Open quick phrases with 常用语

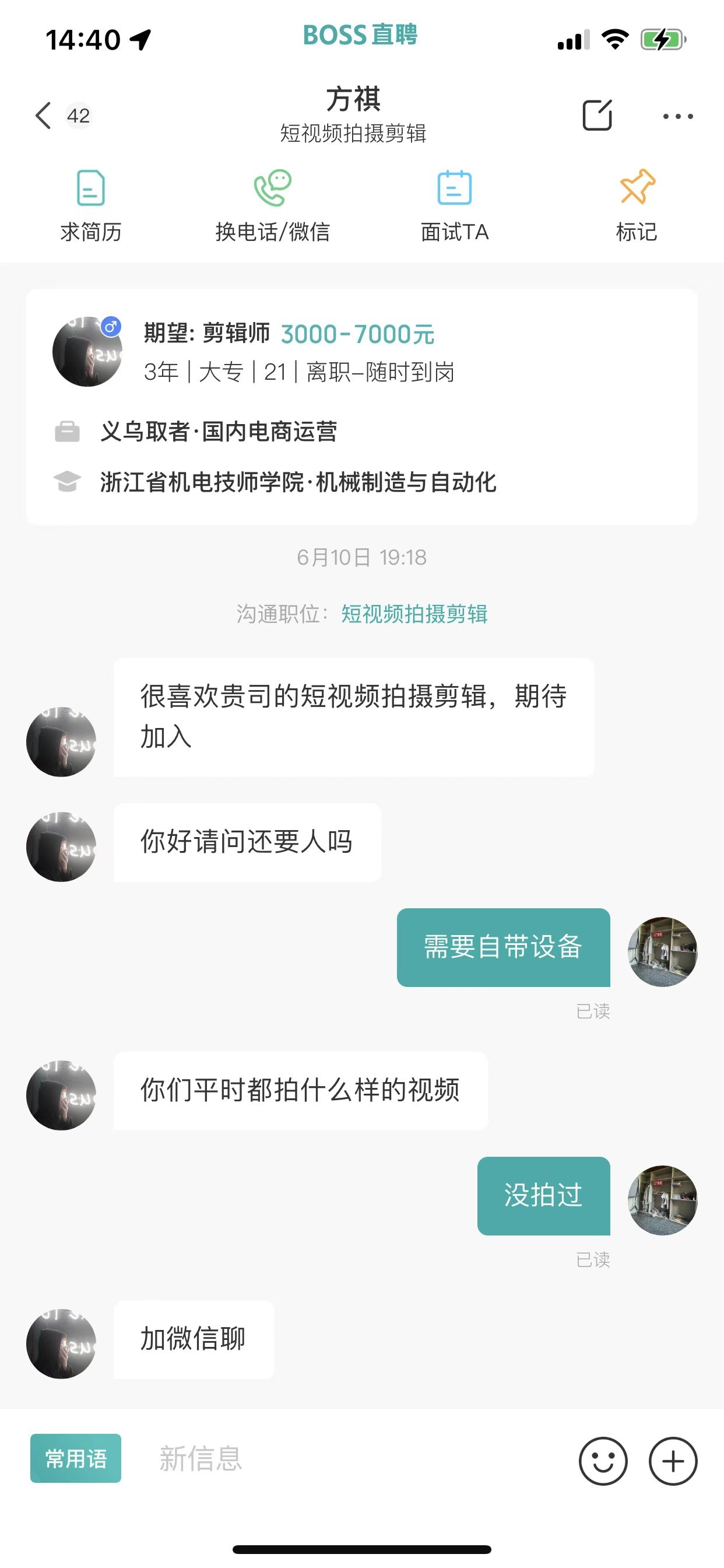click(x=75, y=1458)
